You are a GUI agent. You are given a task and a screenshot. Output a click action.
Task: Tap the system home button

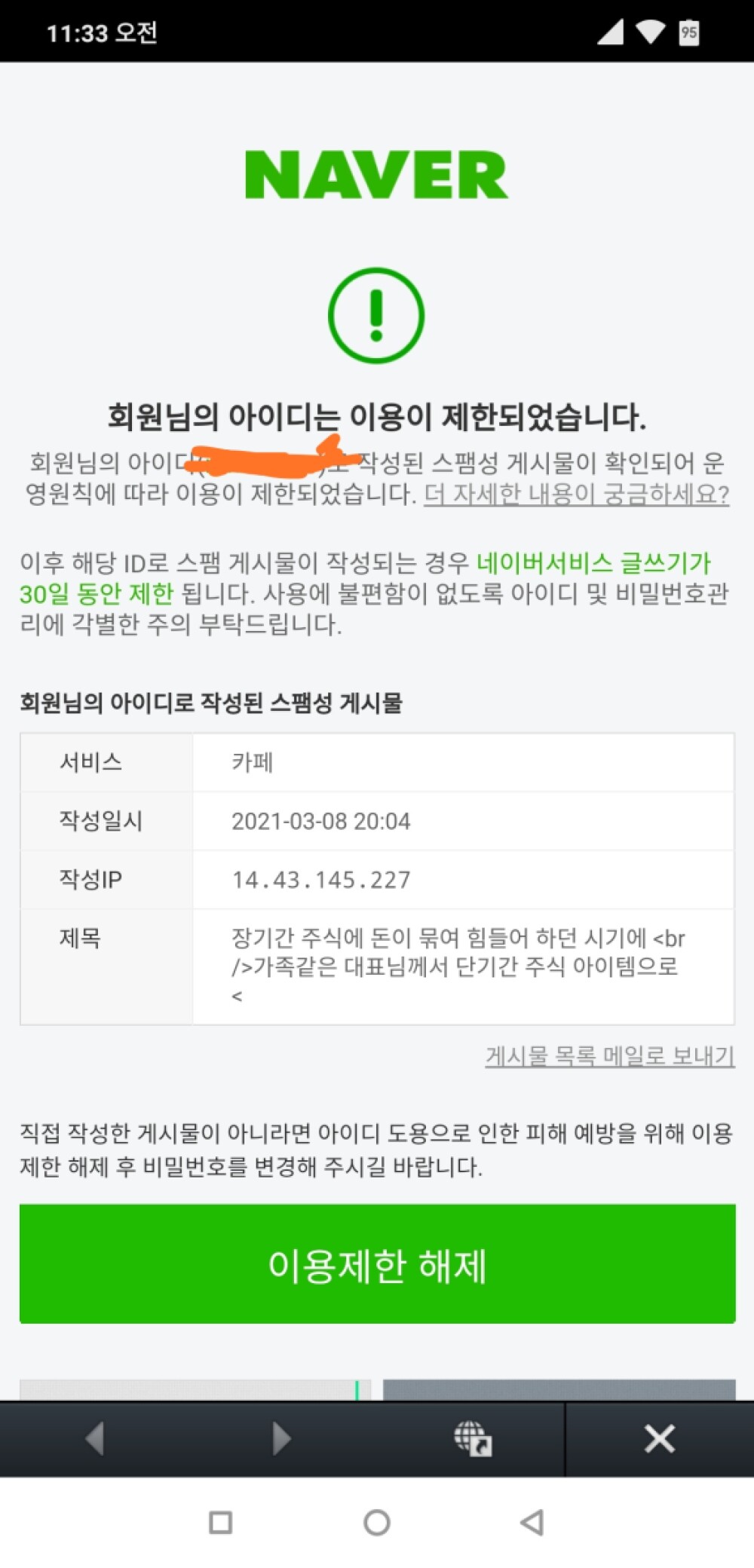377,1523
